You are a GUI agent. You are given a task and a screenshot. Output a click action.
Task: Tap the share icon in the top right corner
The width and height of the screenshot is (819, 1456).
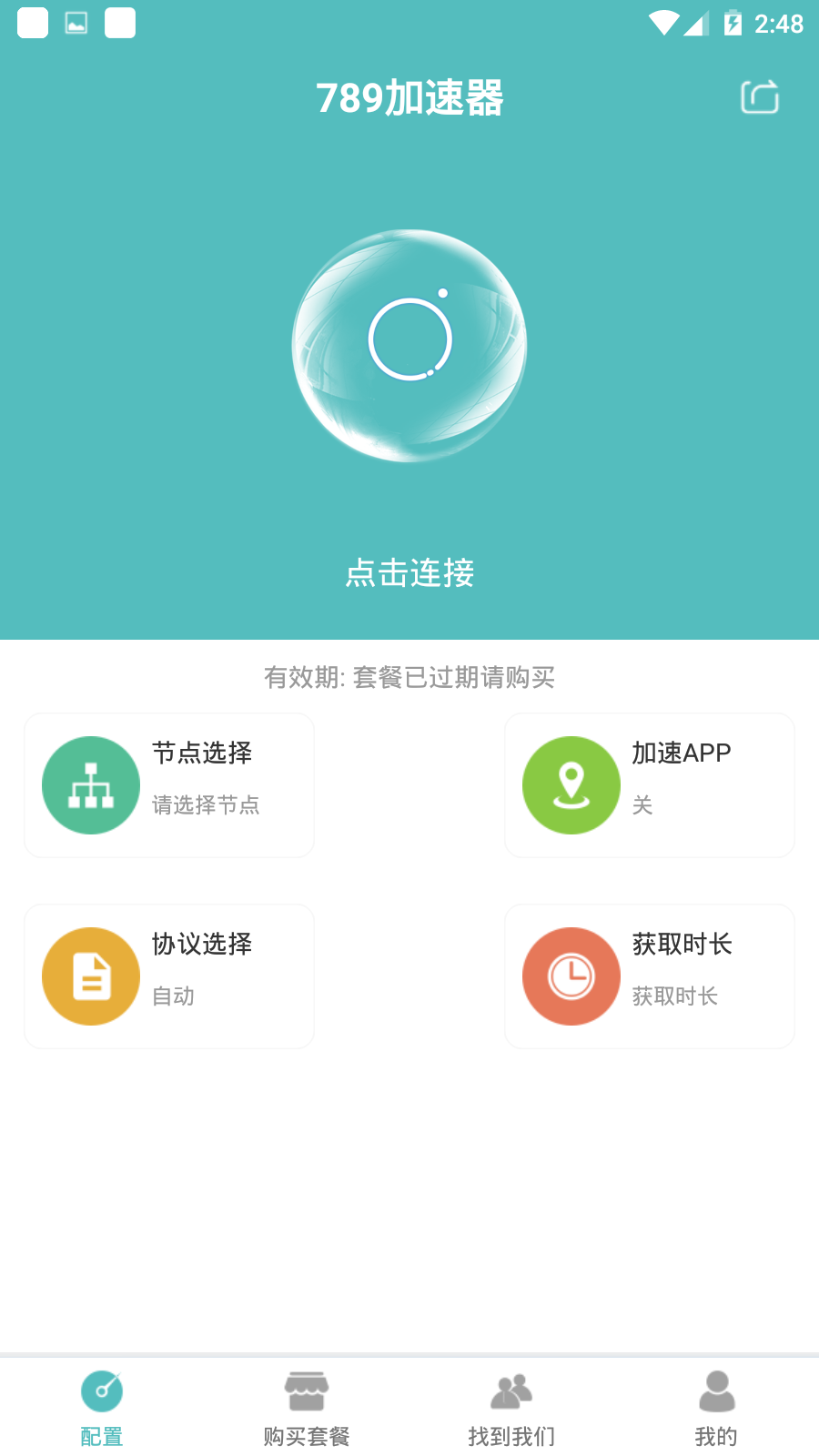pos(759,96)
